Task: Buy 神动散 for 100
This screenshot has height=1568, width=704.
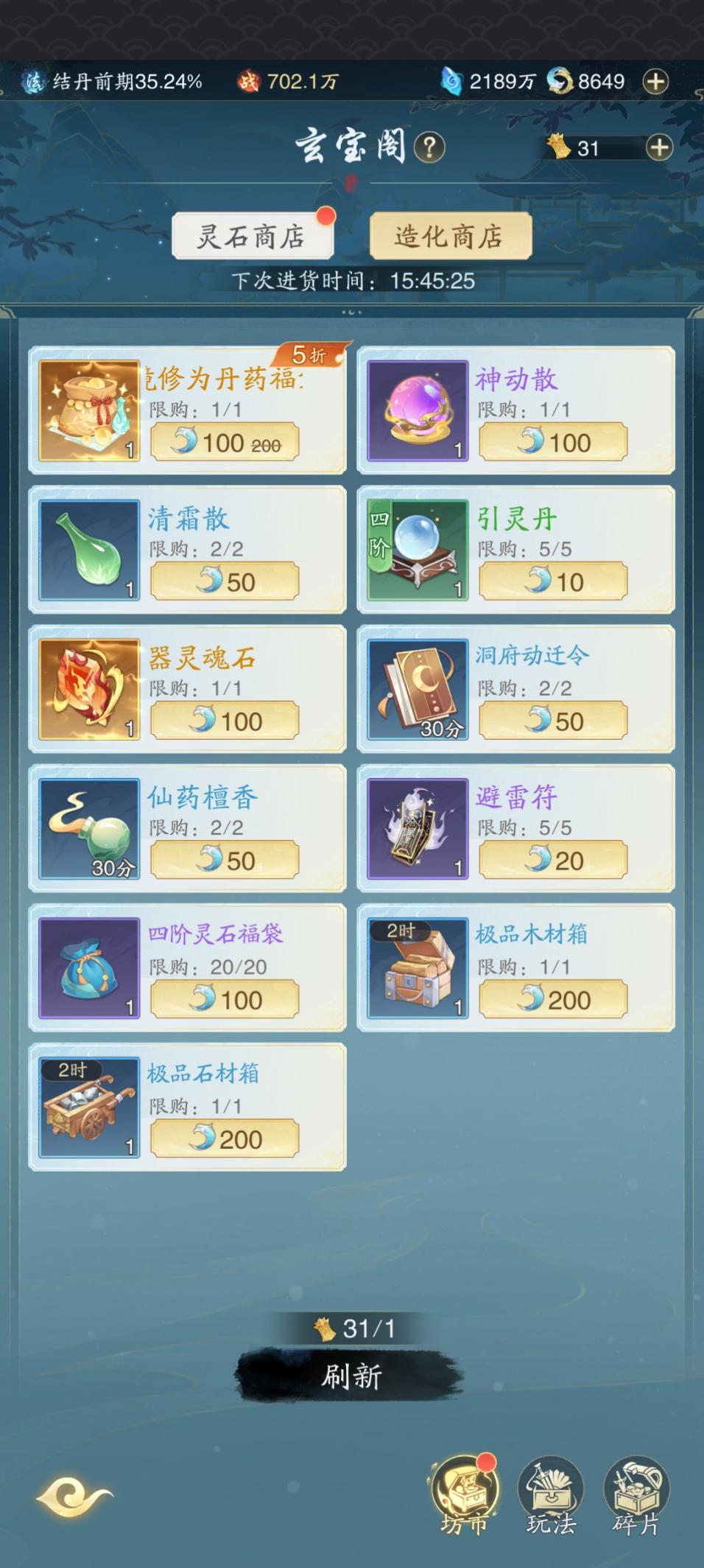Action: click(x=553, y=442)
